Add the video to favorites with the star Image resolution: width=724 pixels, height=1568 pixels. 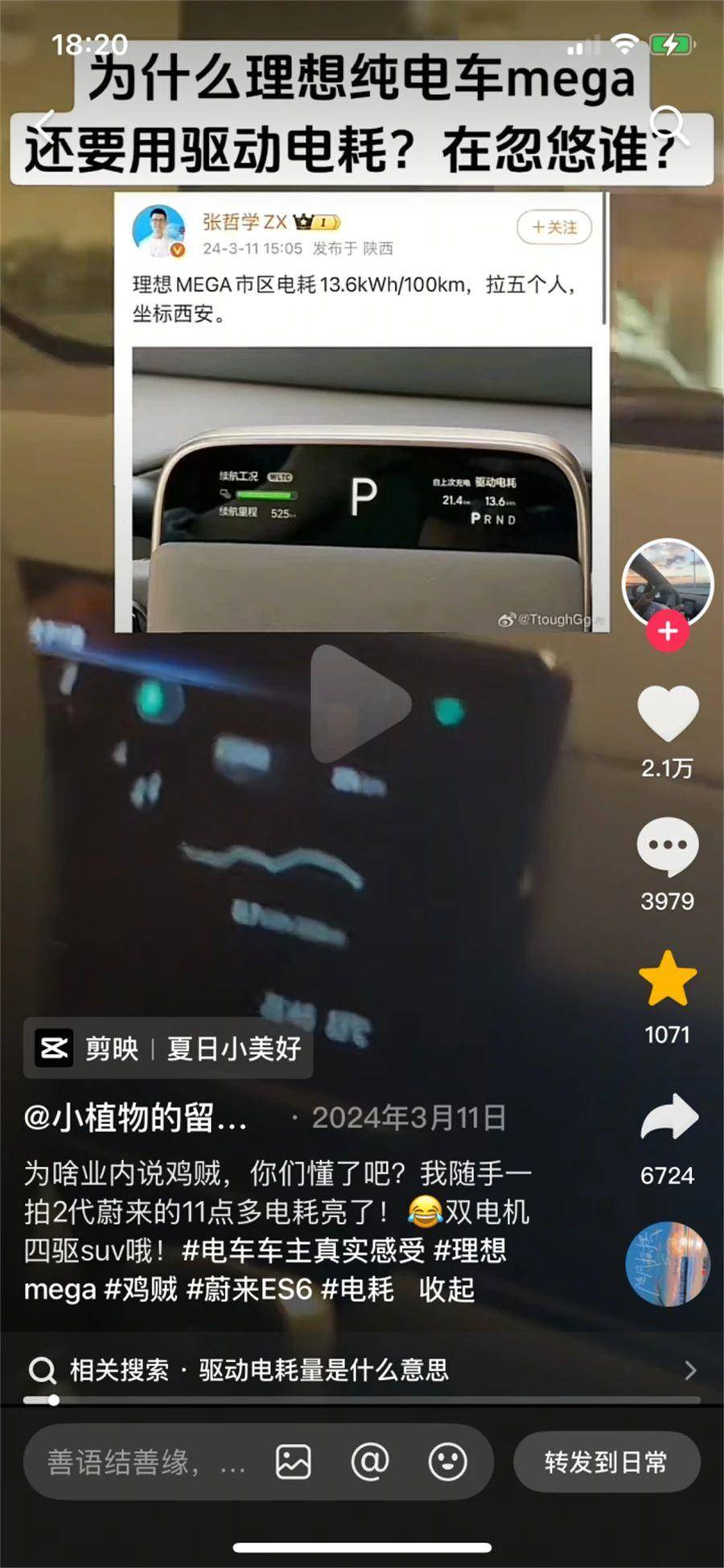pos(668,979)
